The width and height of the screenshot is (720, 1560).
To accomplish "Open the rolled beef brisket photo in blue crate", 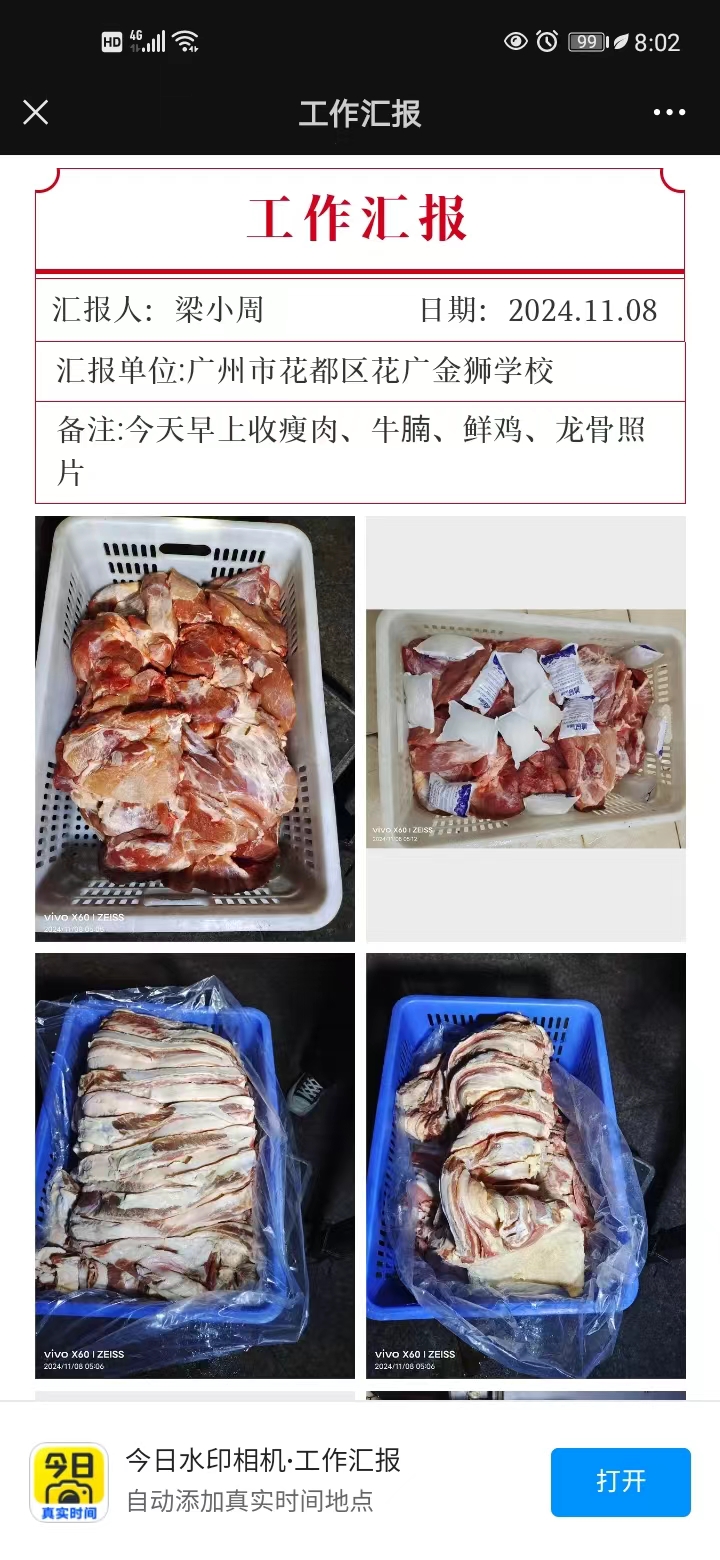I will pyautogui.click(x=525, y=1165).
